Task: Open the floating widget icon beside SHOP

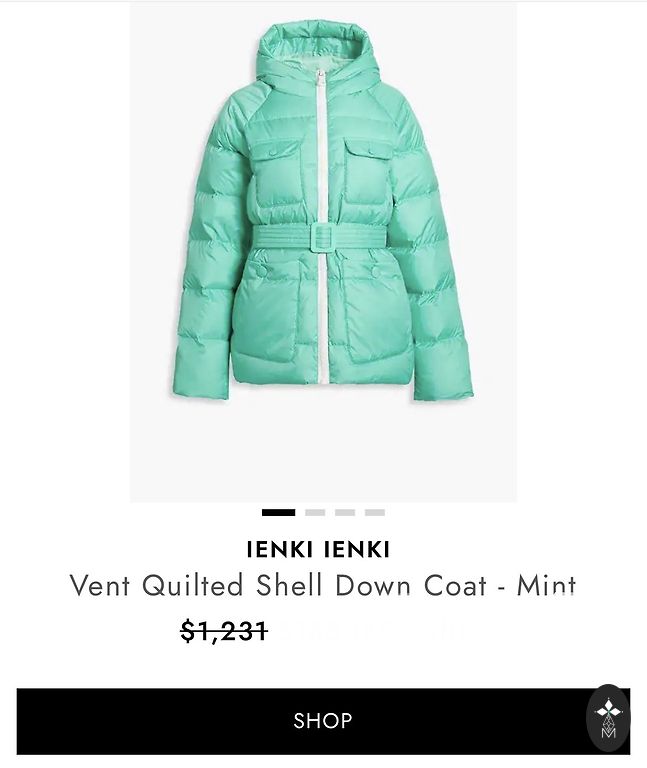Action: pos(608,718)
